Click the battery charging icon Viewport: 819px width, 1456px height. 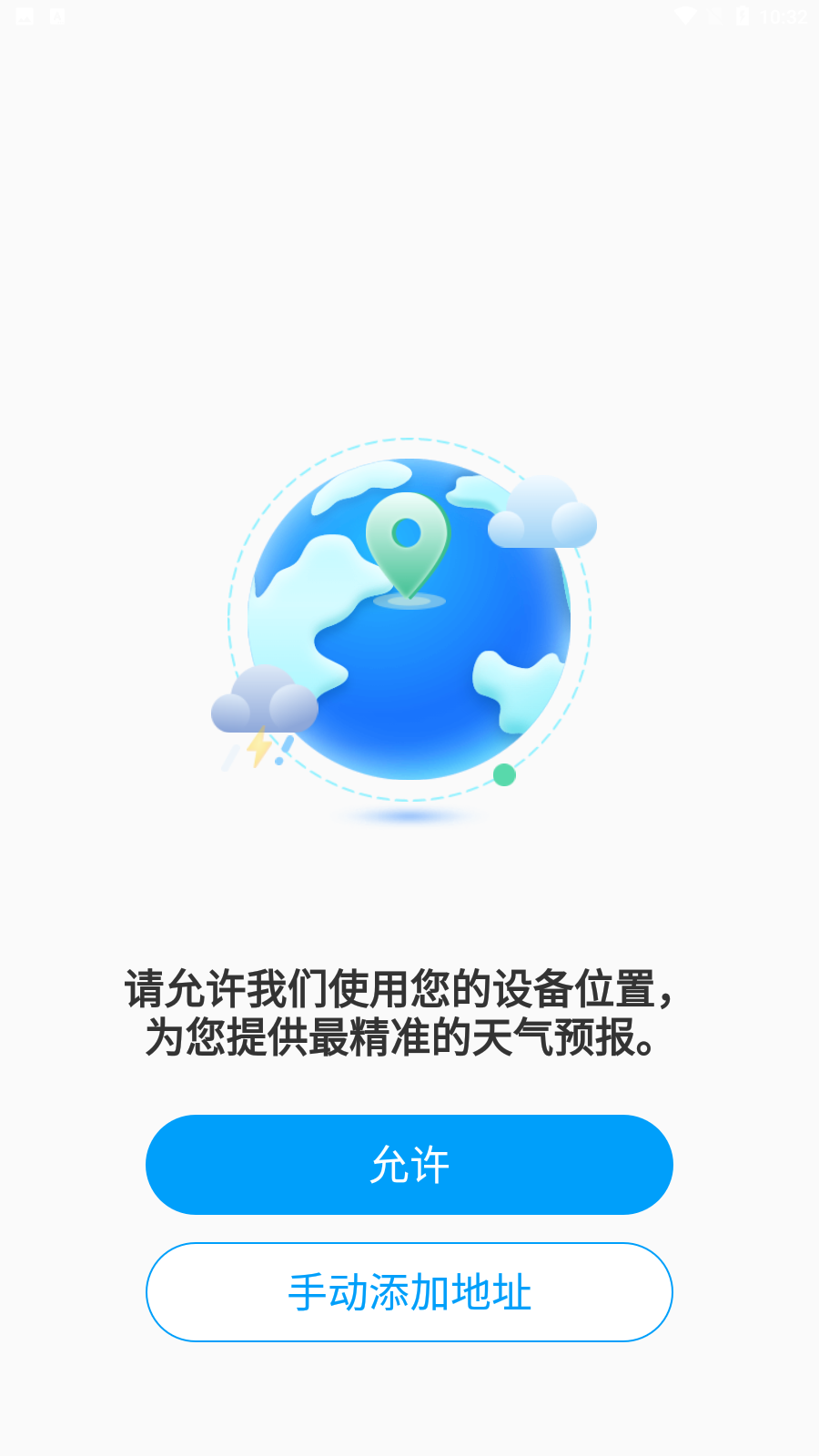[x=743, y=15]
